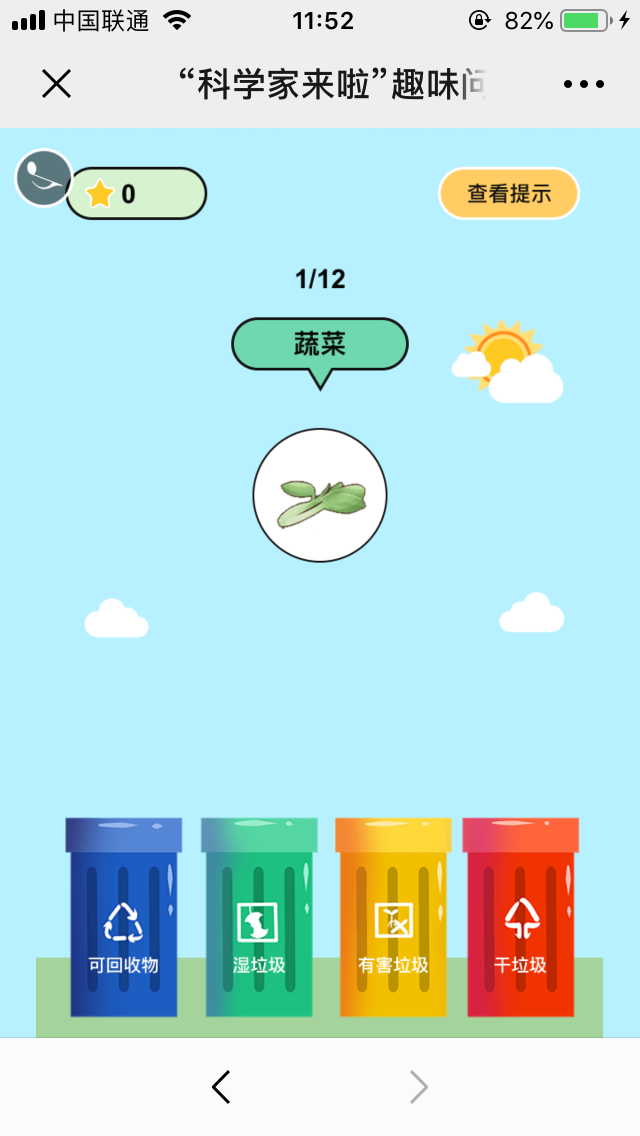Close the mini-program page

point(56,84)
